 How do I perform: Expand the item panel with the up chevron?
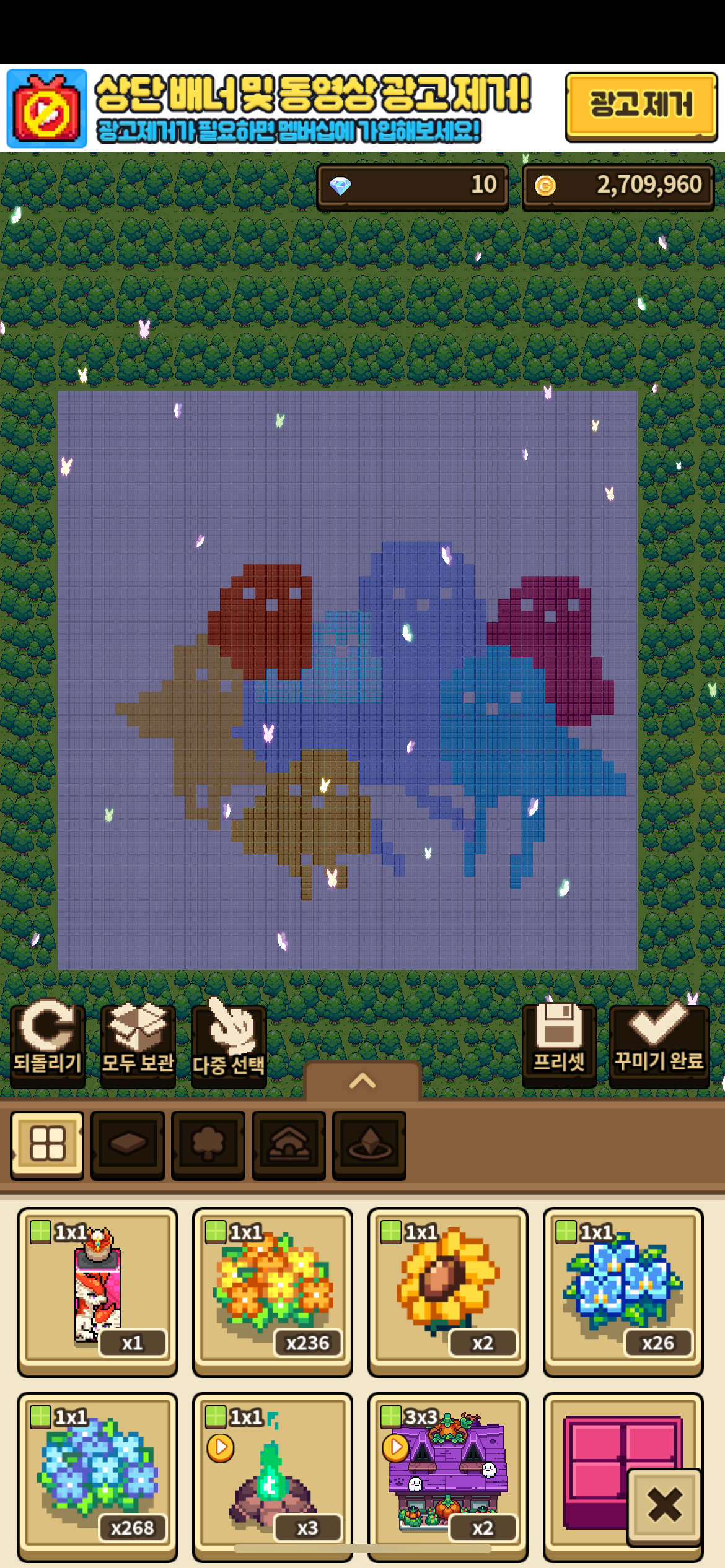pos(362,1081)
